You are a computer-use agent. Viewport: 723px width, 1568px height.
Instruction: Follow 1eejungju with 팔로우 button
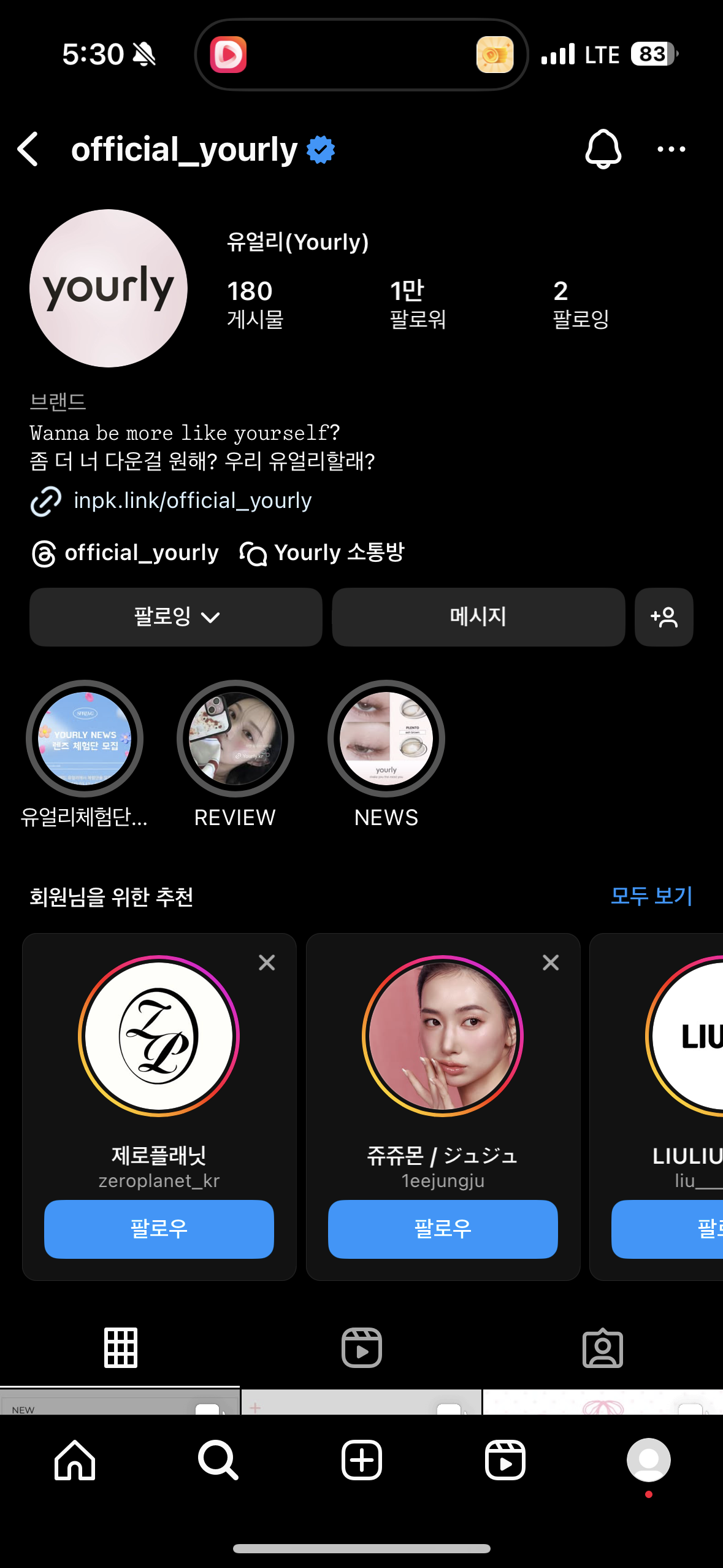(x=443, y=1229)
